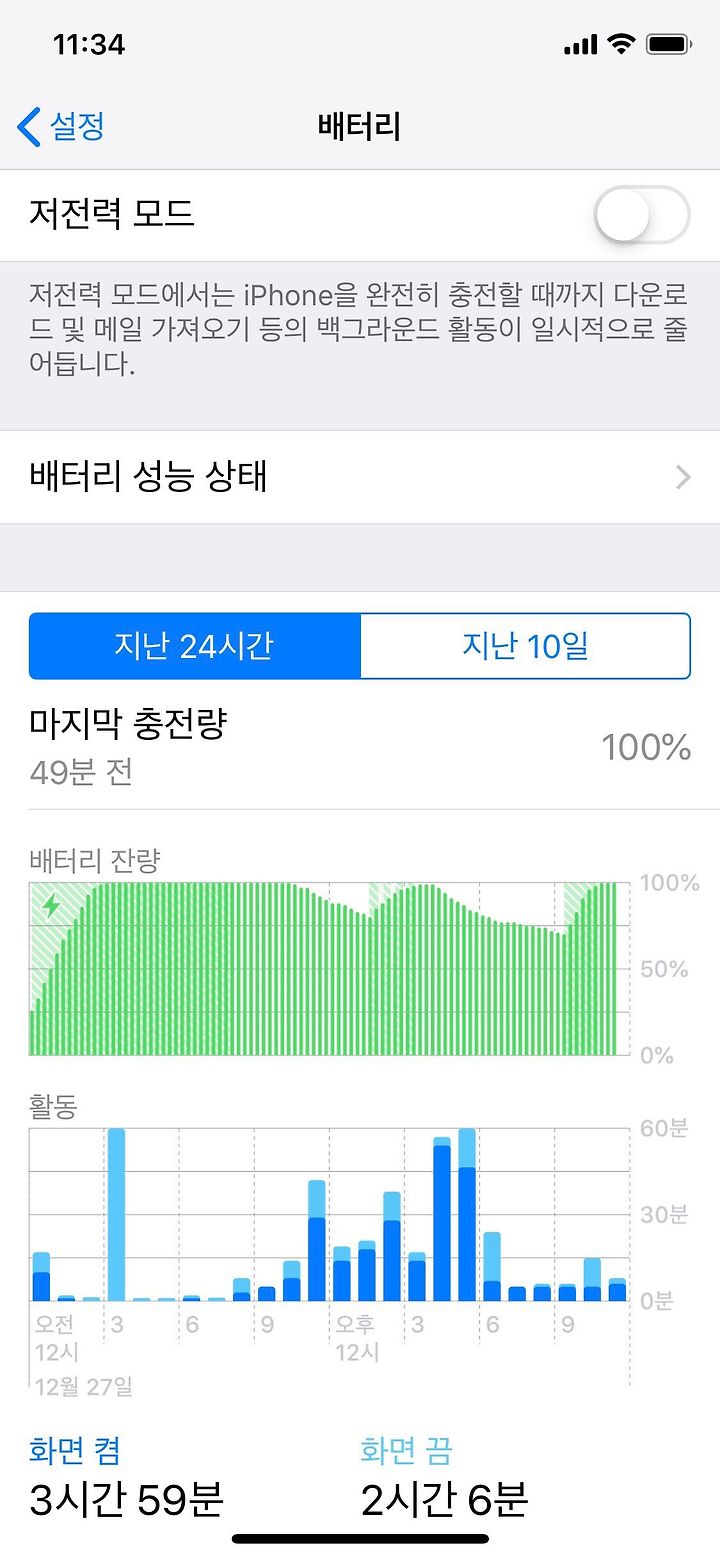Select the 지난 24시간 segment
This screenshot has width=720, height=1559.
[x=195, y=646]
